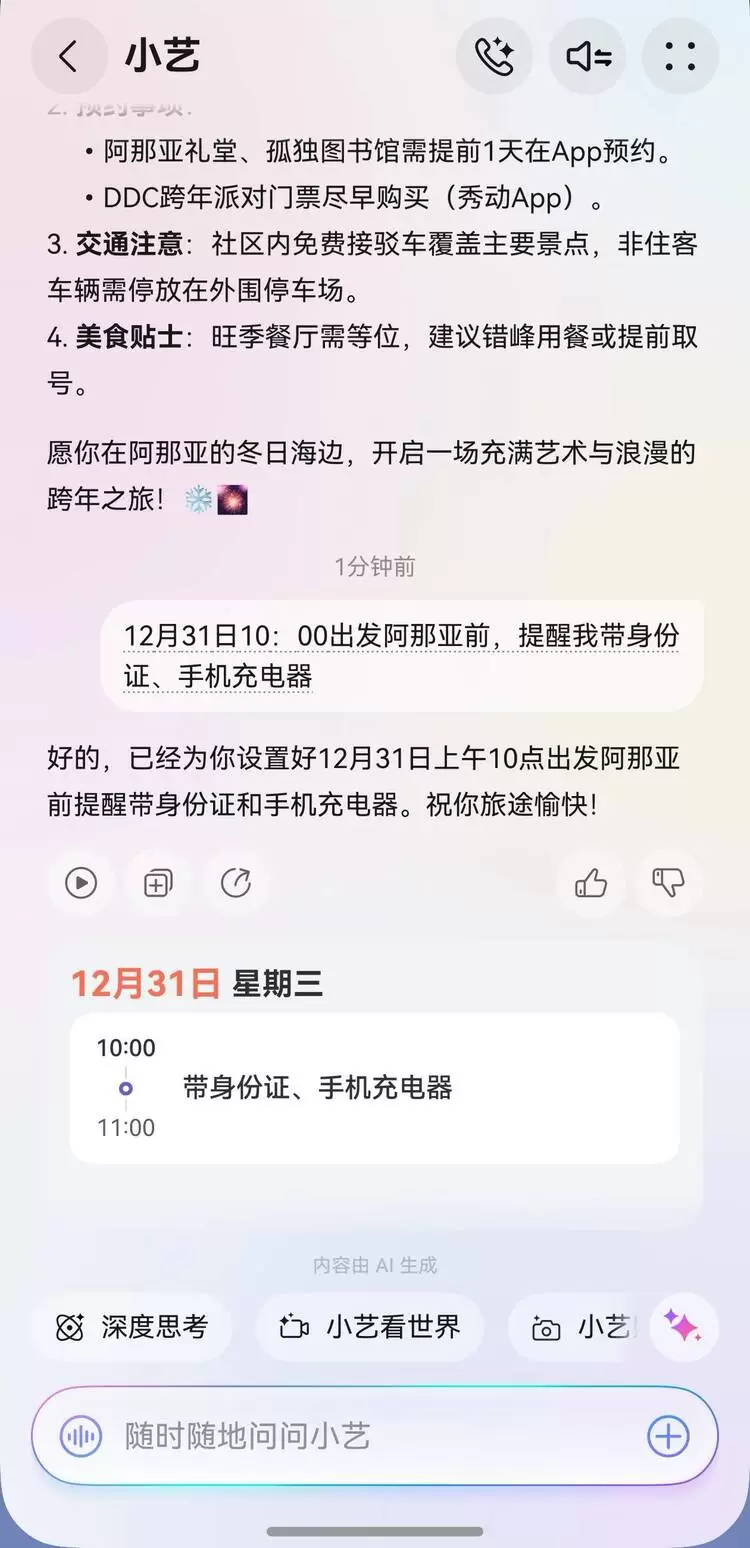Copy 小艺's reply using the copy icon
Viewport: 750px width, 1548px height.
[157, 883]
